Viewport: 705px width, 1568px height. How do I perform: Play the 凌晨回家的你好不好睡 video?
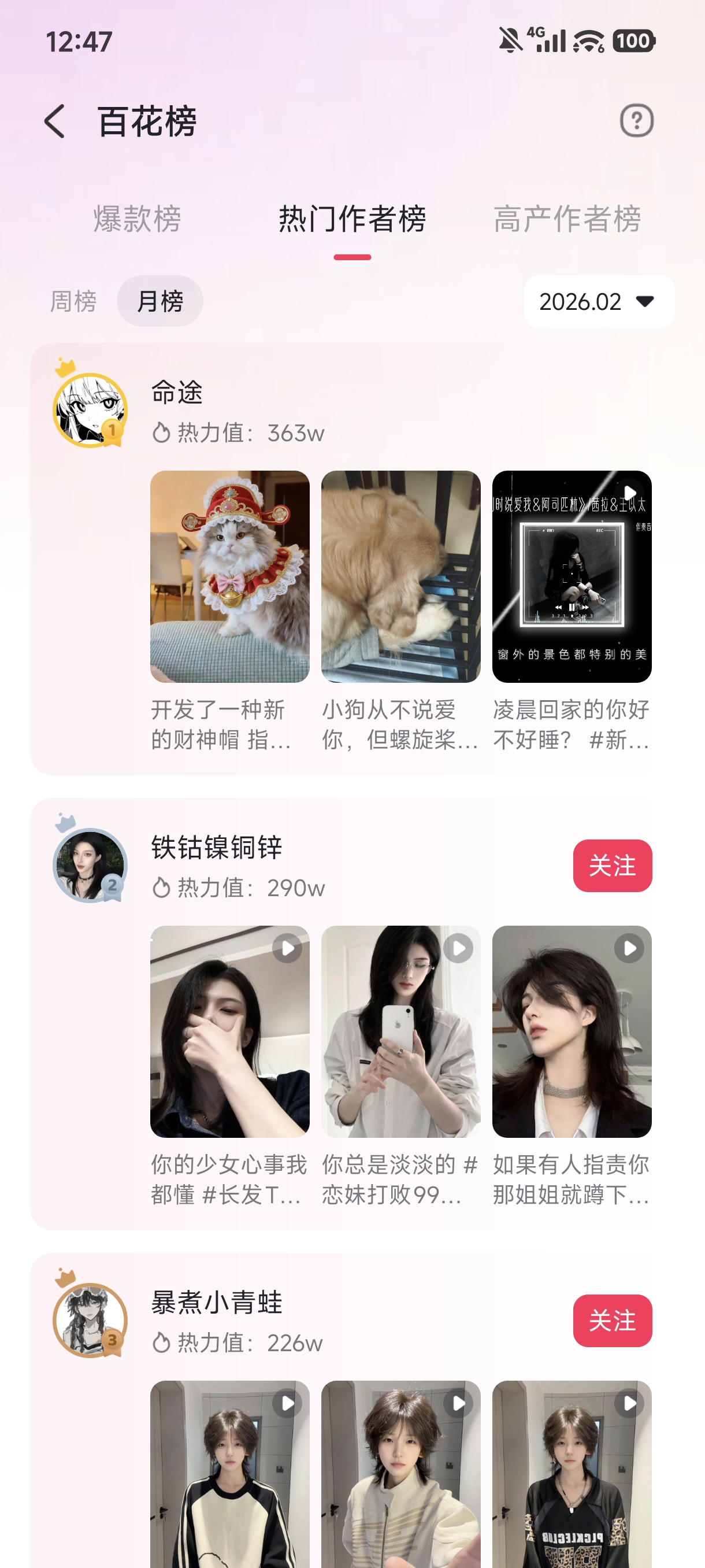point(571,576)
